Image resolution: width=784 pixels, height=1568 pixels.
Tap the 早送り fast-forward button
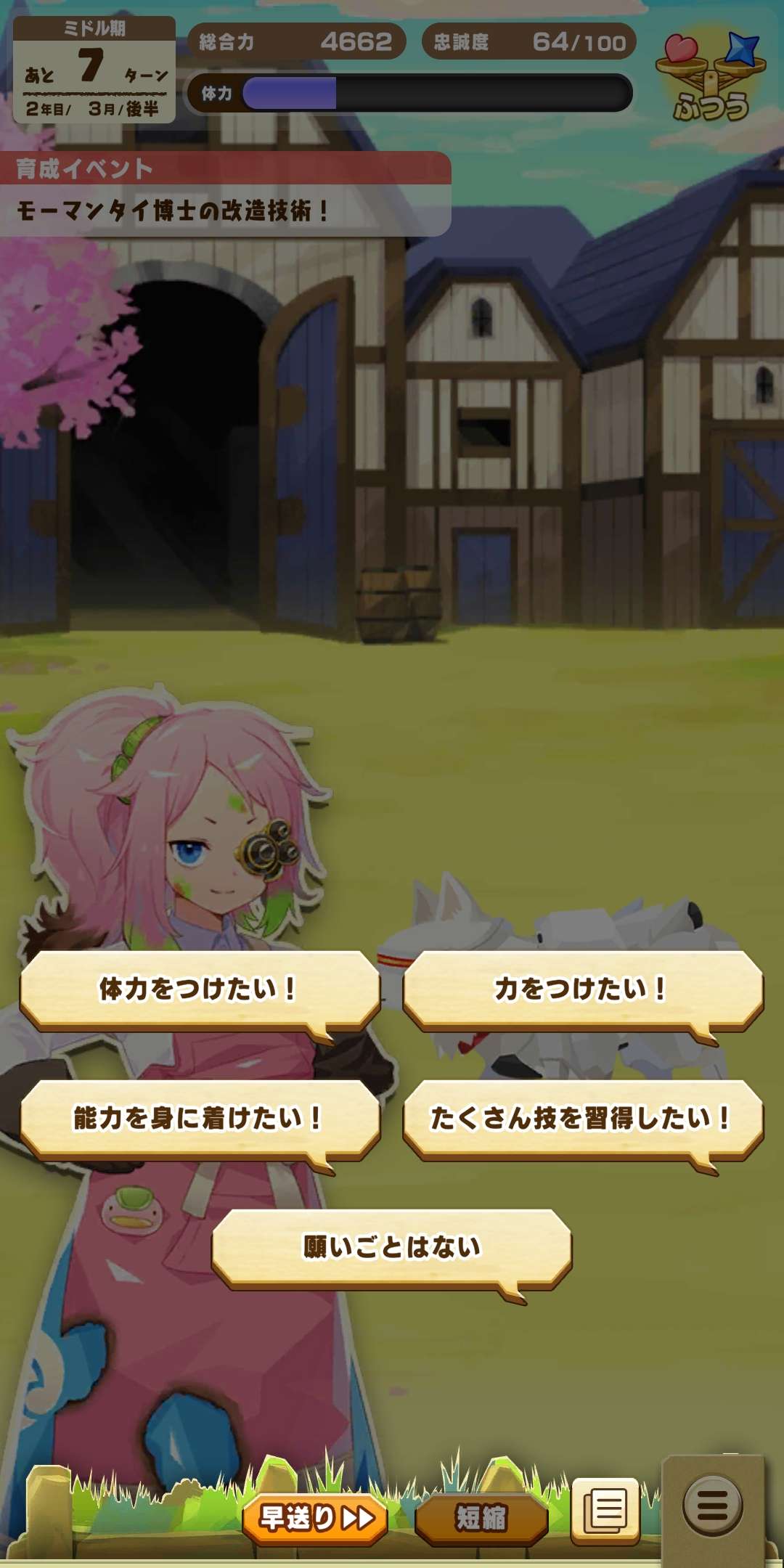click(x=316, y=1518)
